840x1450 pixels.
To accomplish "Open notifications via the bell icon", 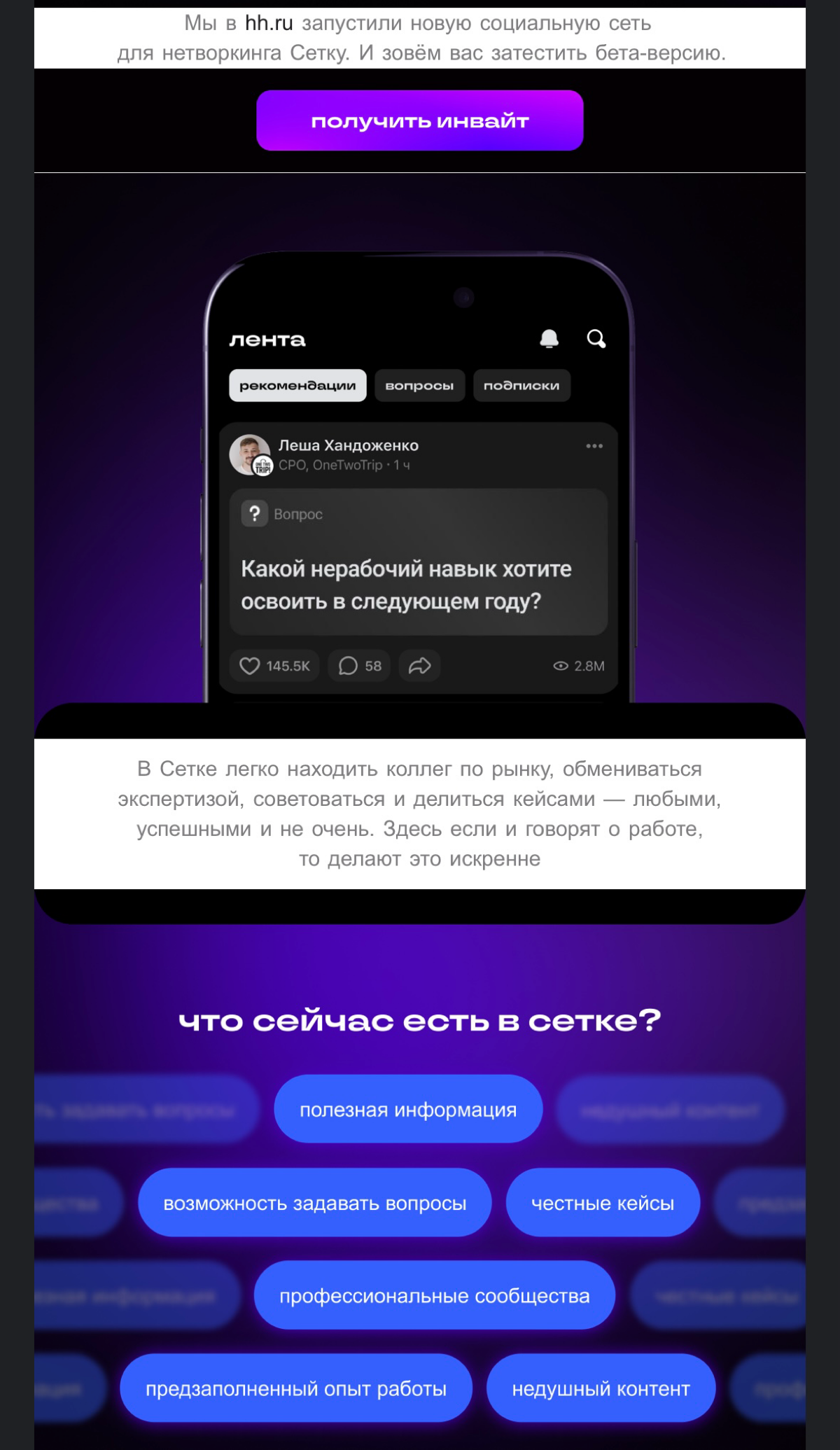I will 550,339.
